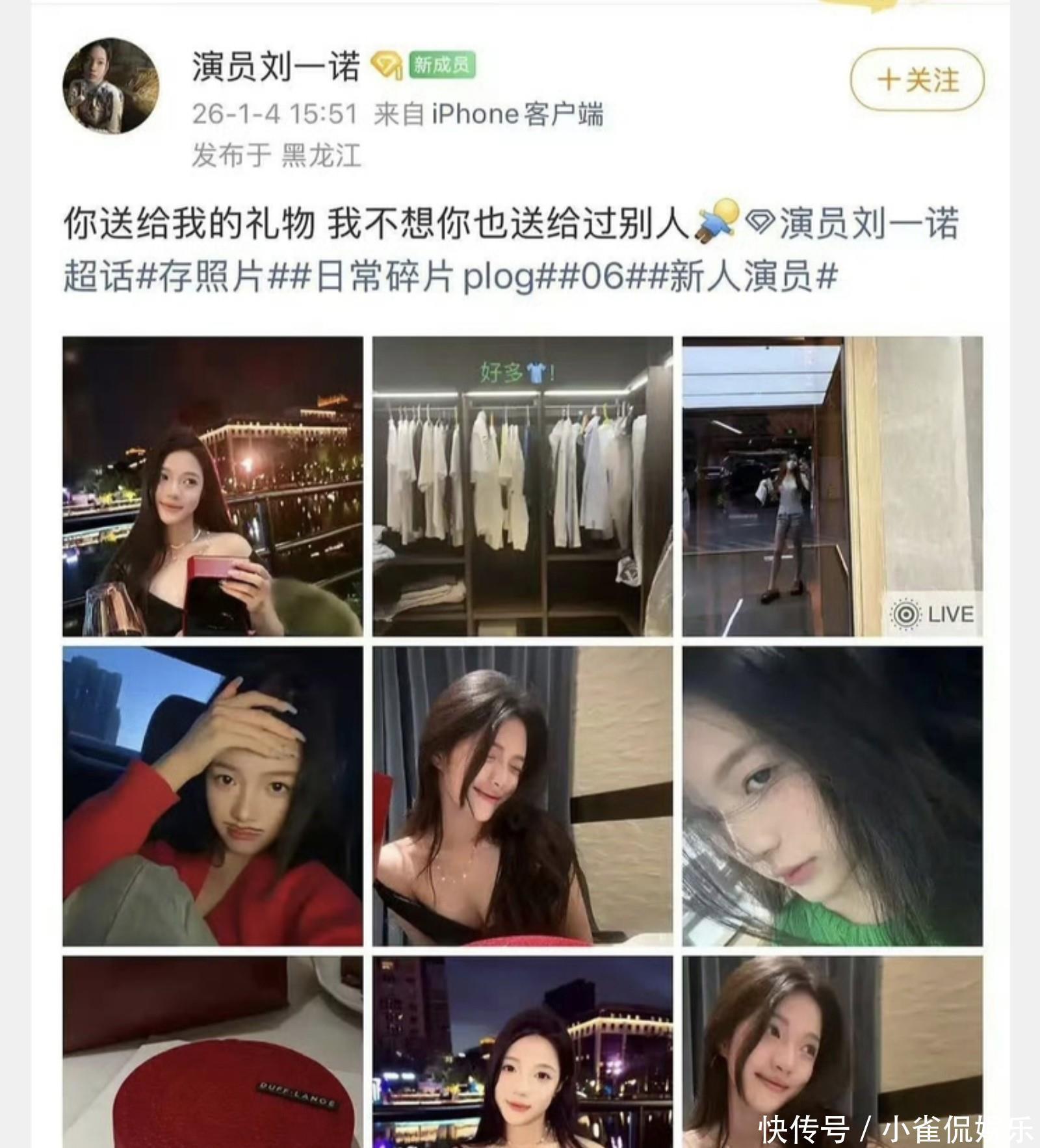Open the LIVE mirror photo
Screen dimensions: 1040x1148
point(832,486)
